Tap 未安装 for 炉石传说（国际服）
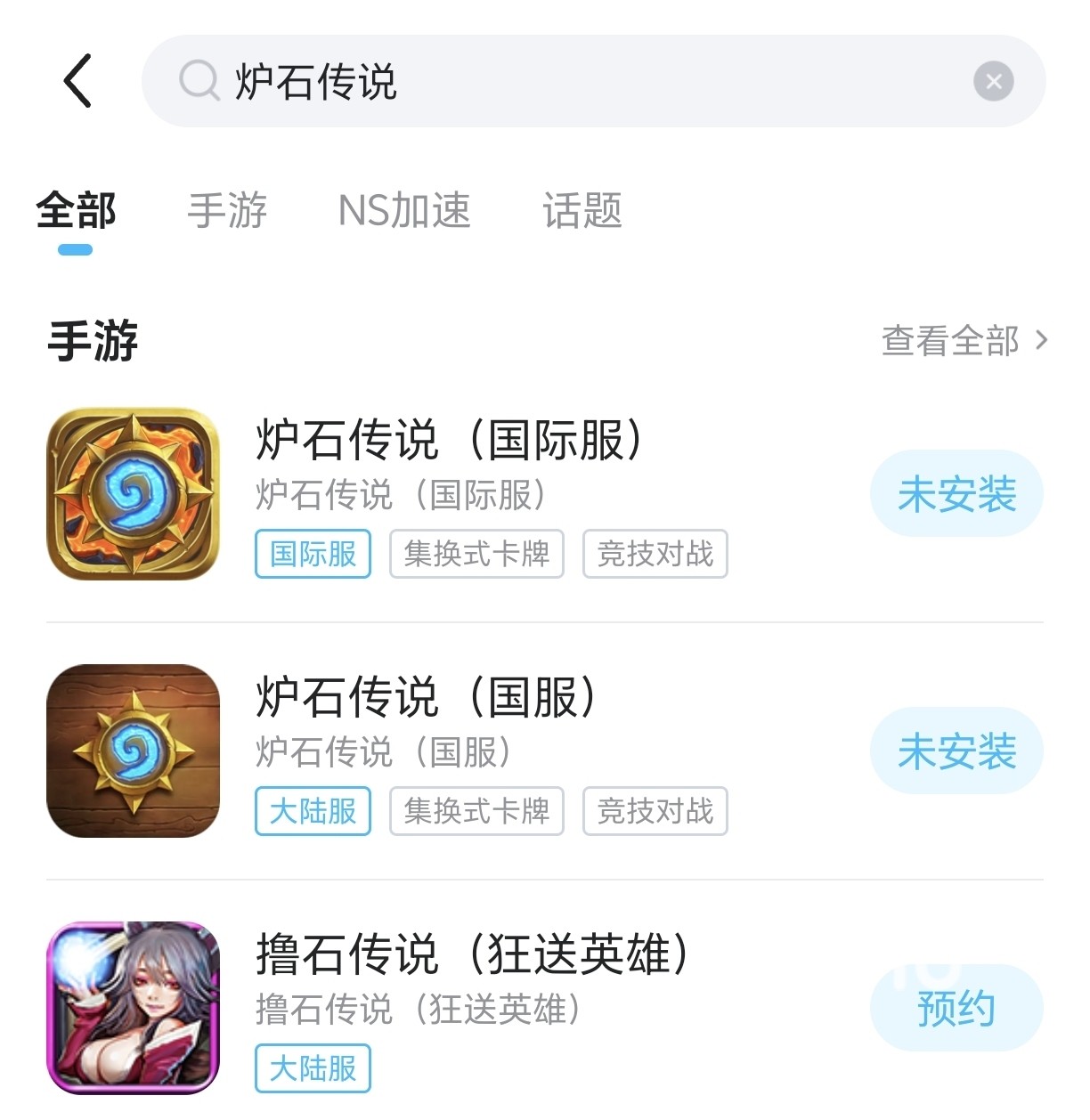 [x=956, y=494]
